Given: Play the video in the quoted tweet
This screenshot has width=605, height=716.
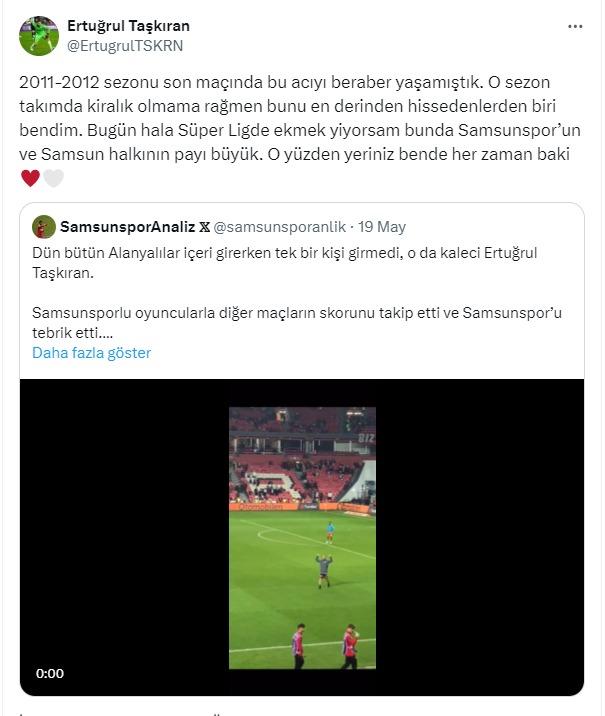Looking at the screenshot, I should pyautogui.click(x=302, y=537).
